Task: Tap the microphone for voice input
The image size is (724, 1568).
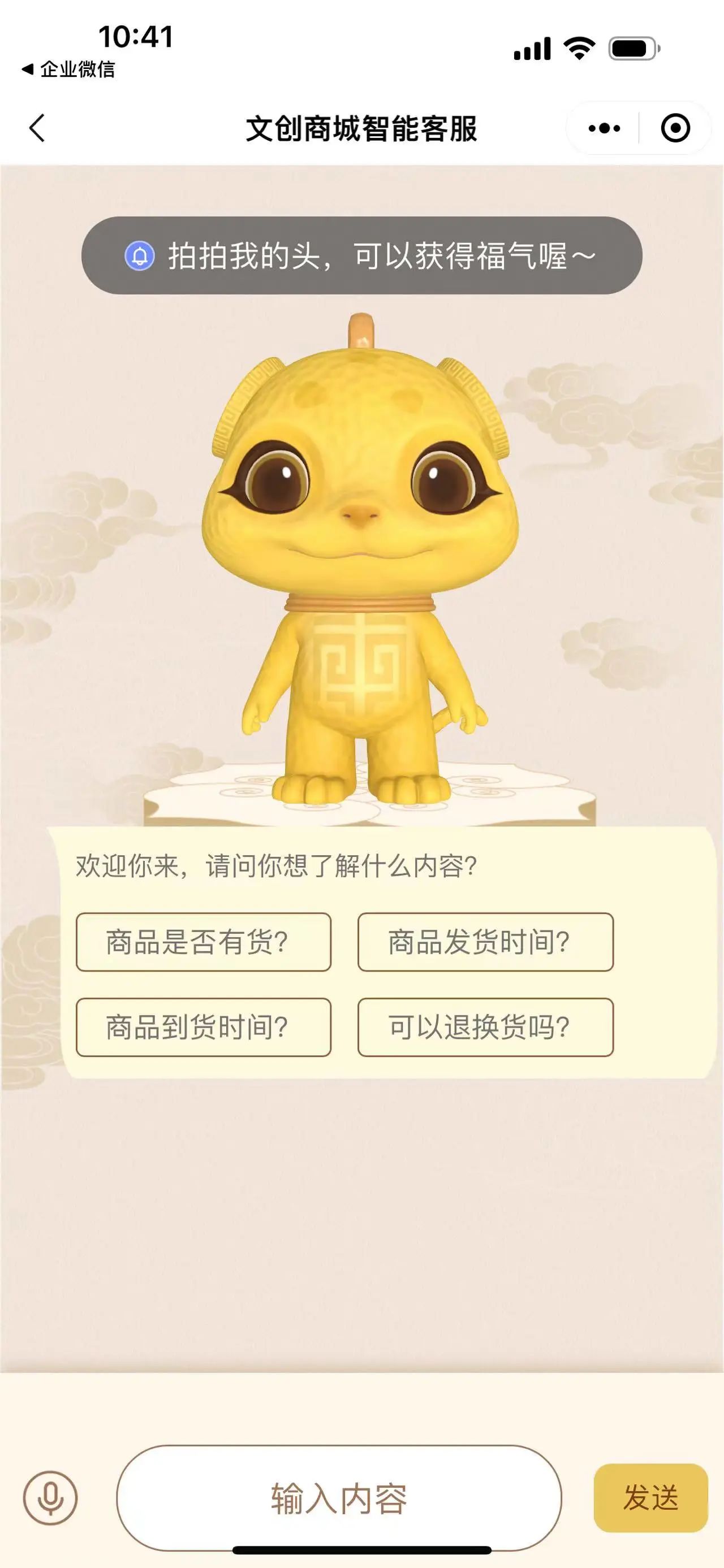Action: (50, 1497)
